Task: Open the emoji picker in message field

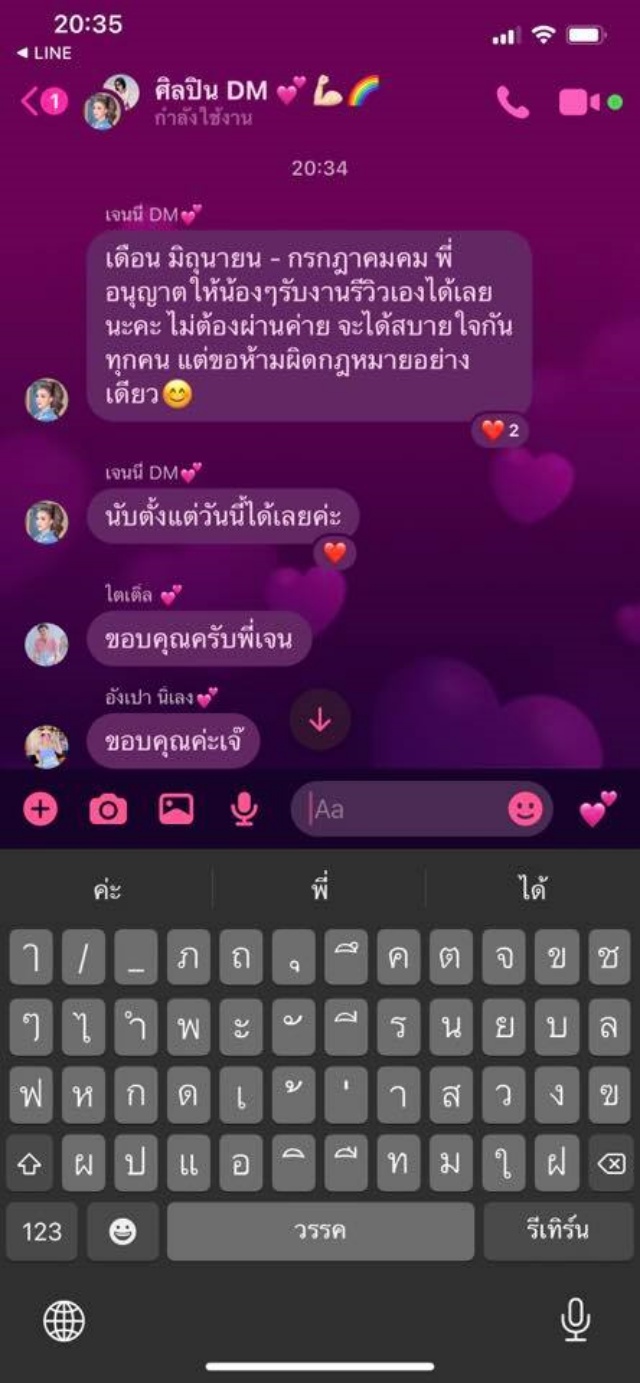Action: coord(525,809)
